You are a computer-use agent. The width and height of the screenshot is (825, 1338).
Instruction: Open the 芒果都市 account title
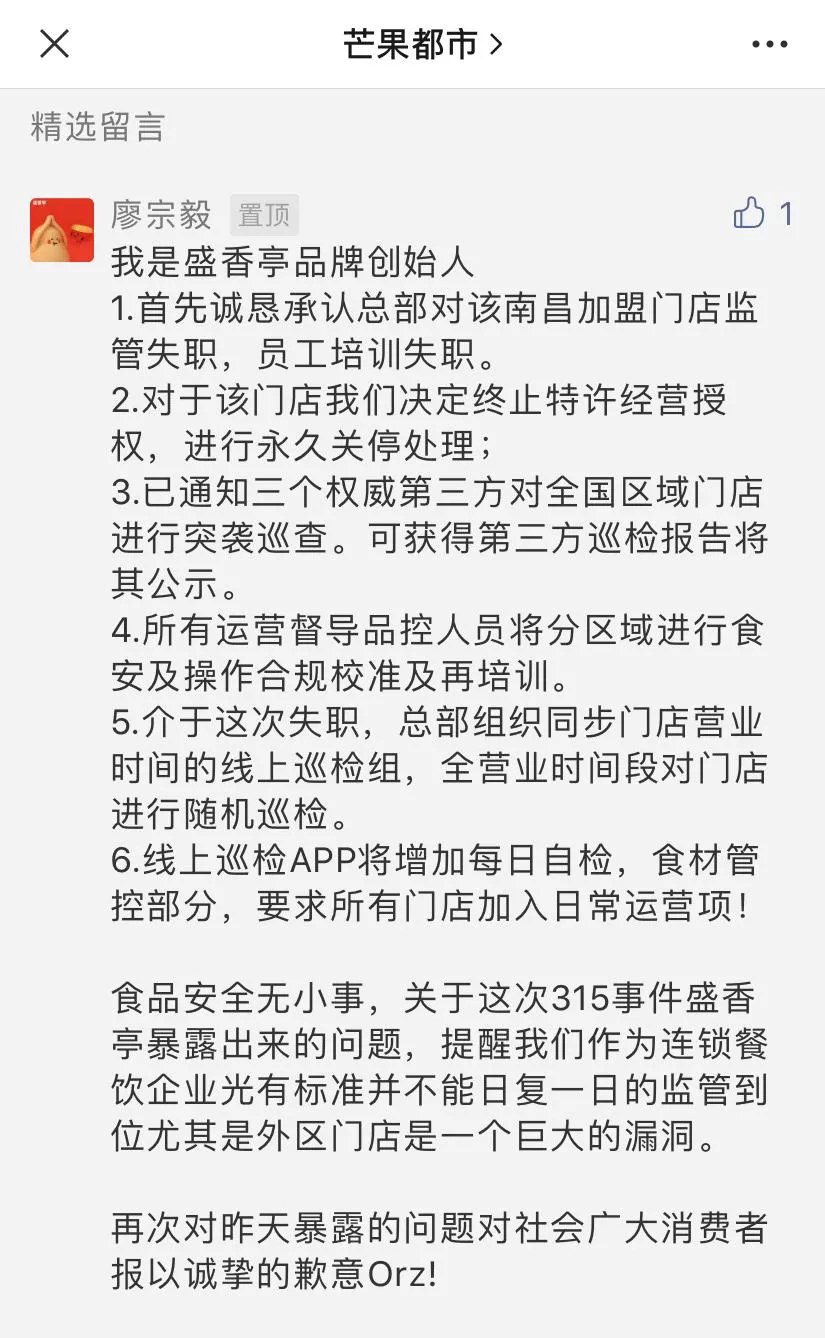click(422, 44)
